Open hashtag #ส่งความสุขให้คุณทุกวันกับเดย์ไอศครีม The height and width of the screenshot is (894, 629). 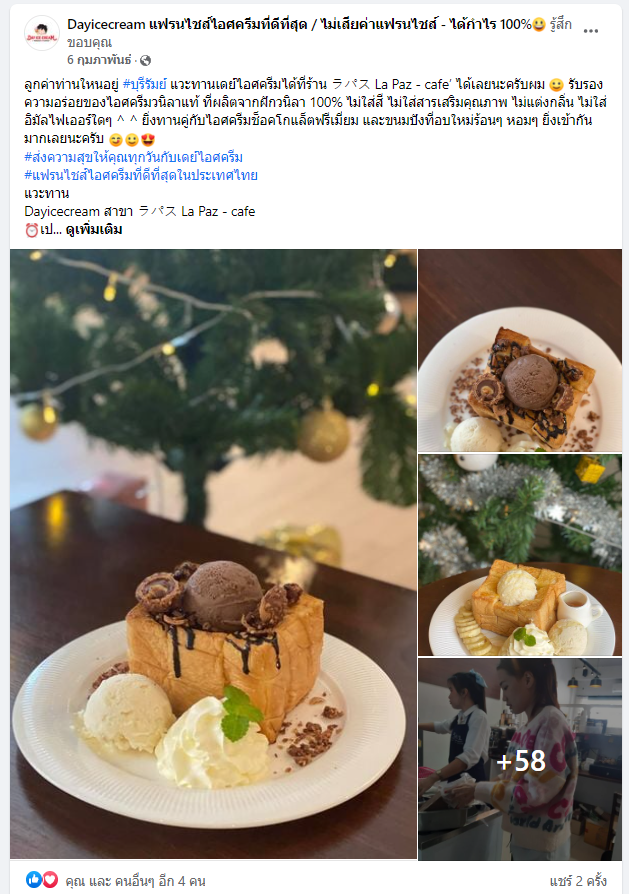tap(133, 157)
